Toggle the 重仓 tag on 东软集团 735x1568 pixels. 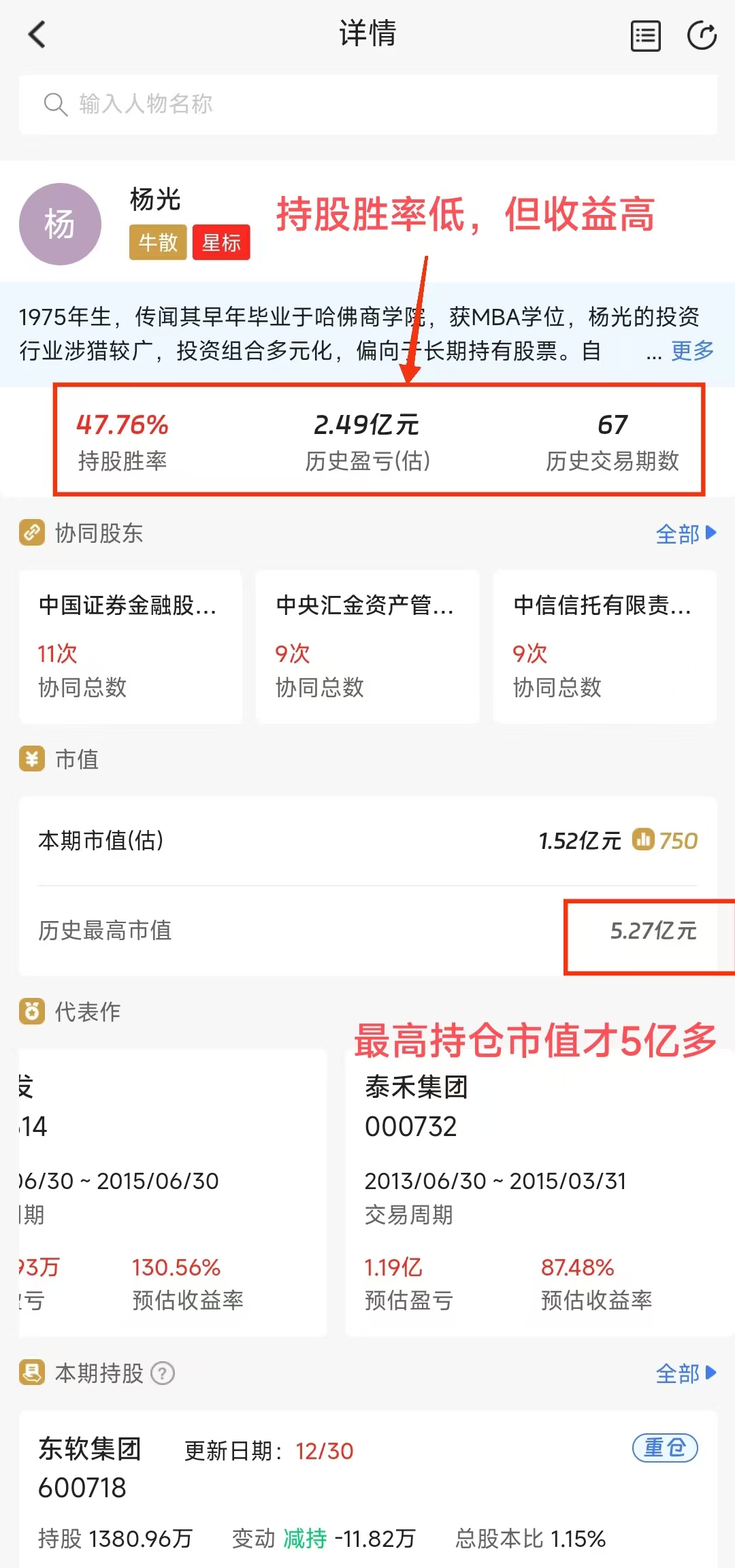(x=666, y=1448)
